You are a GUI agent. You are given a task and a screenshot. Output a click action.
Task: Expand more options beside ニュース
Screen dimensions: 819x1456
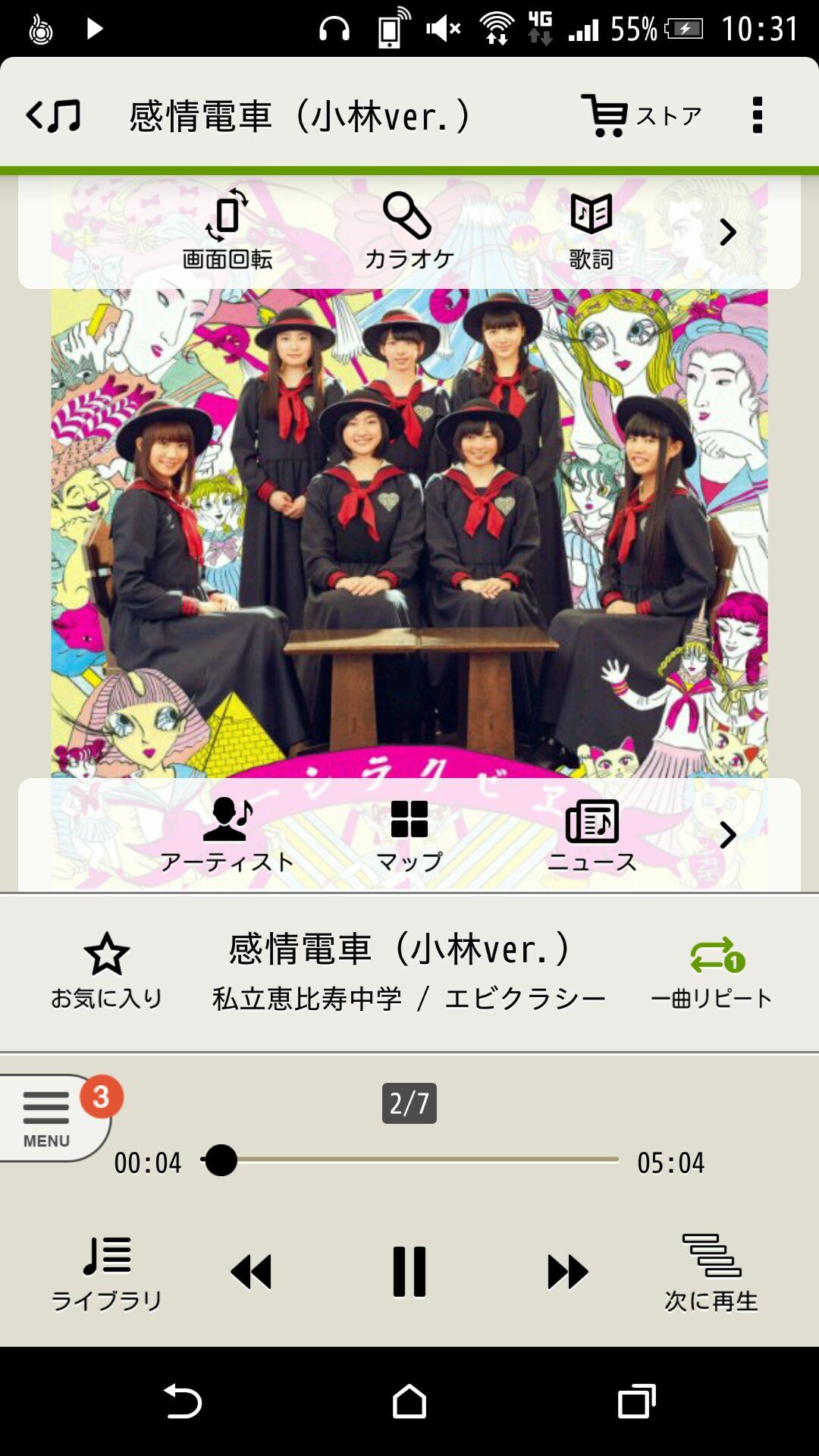(728, 835)
